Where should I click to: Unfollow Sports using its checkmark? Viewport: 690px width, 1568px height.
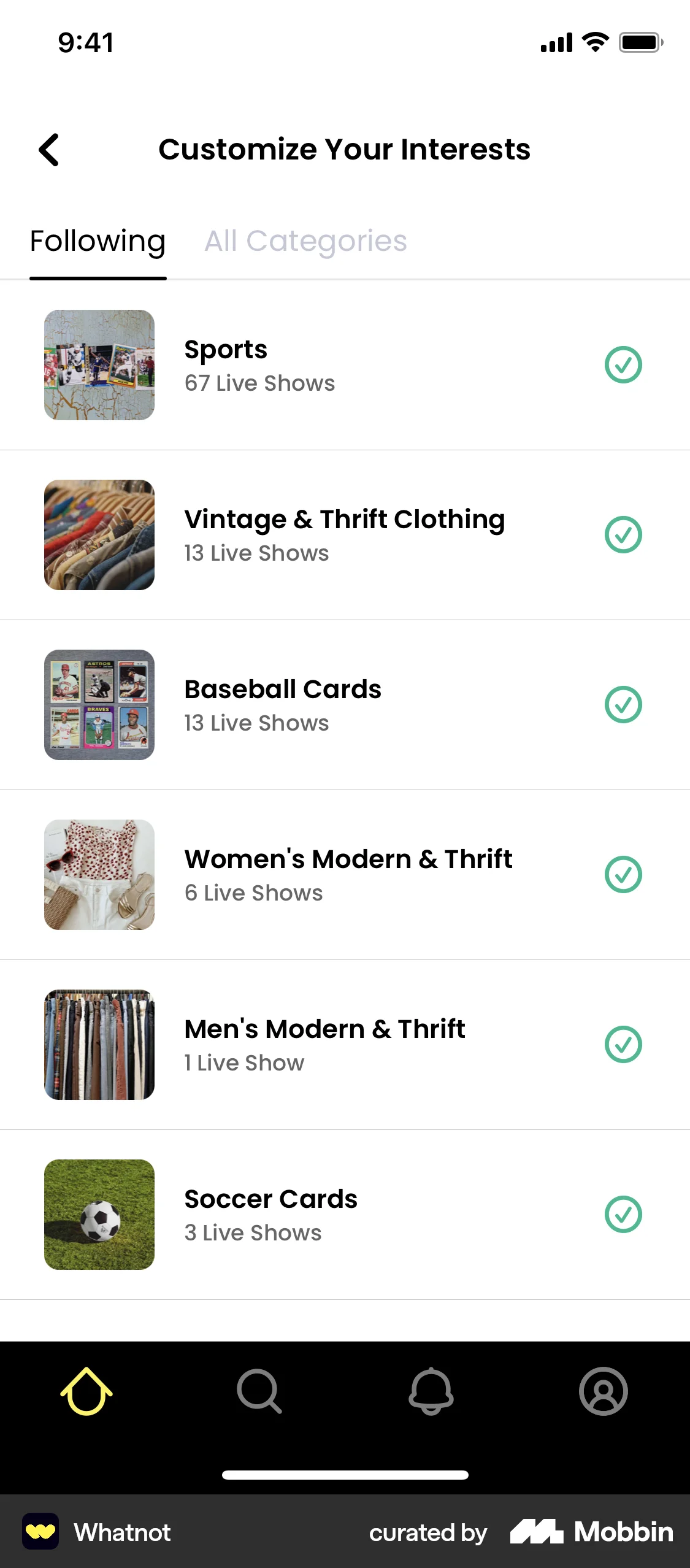[623, 365]
